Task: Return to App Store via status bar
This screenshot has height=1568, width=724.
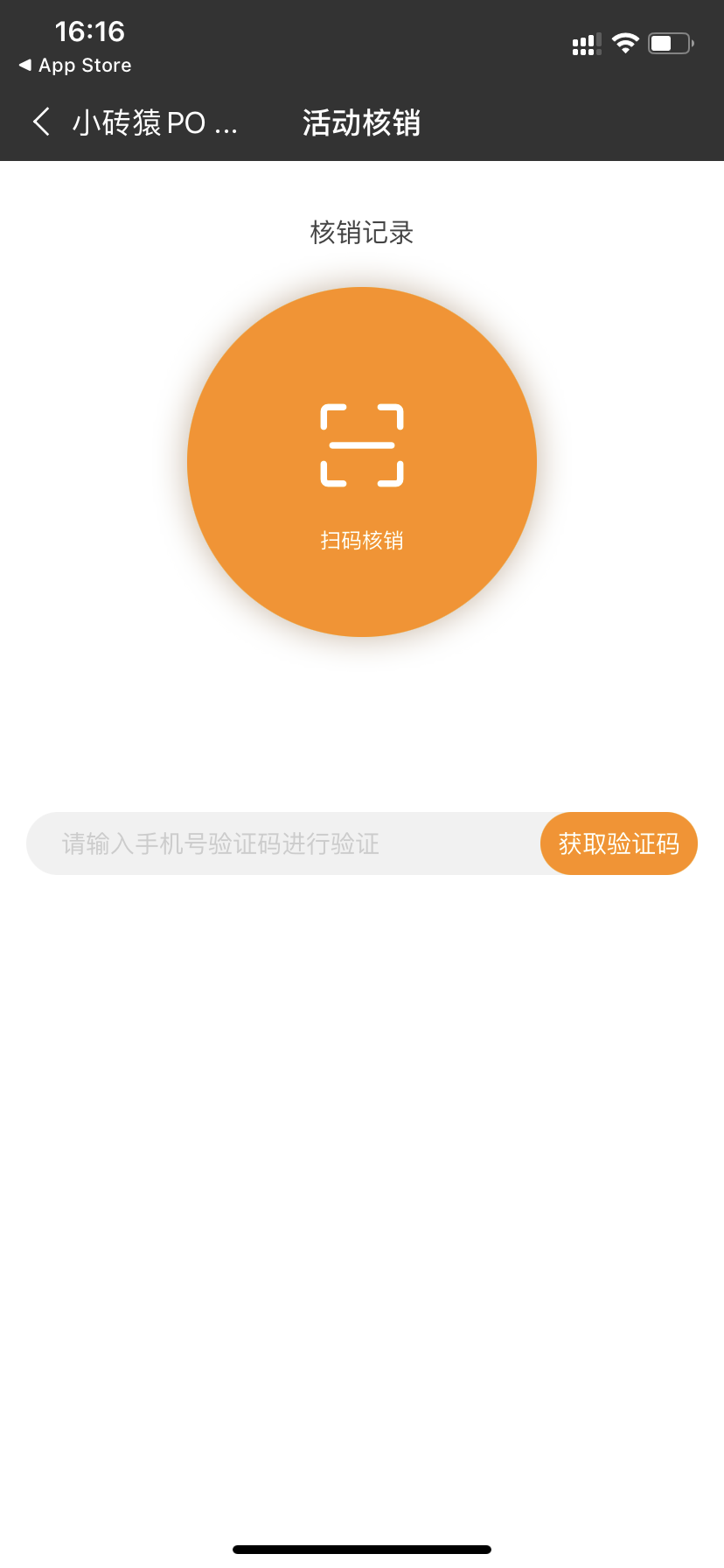Action: coord(75,66)
